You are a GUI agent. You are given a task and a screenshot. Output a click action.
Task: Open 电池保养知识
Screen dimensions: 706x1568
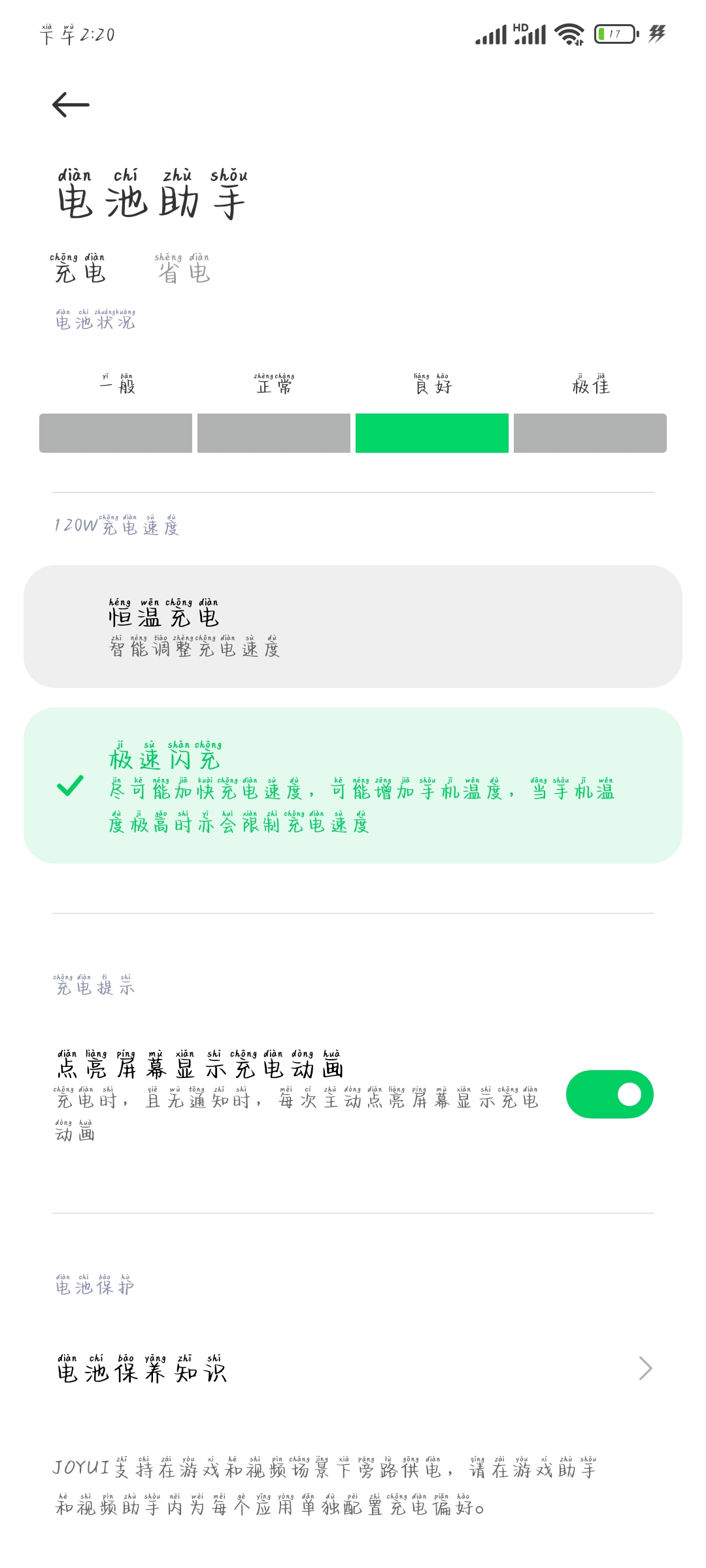pos(353,1369)
